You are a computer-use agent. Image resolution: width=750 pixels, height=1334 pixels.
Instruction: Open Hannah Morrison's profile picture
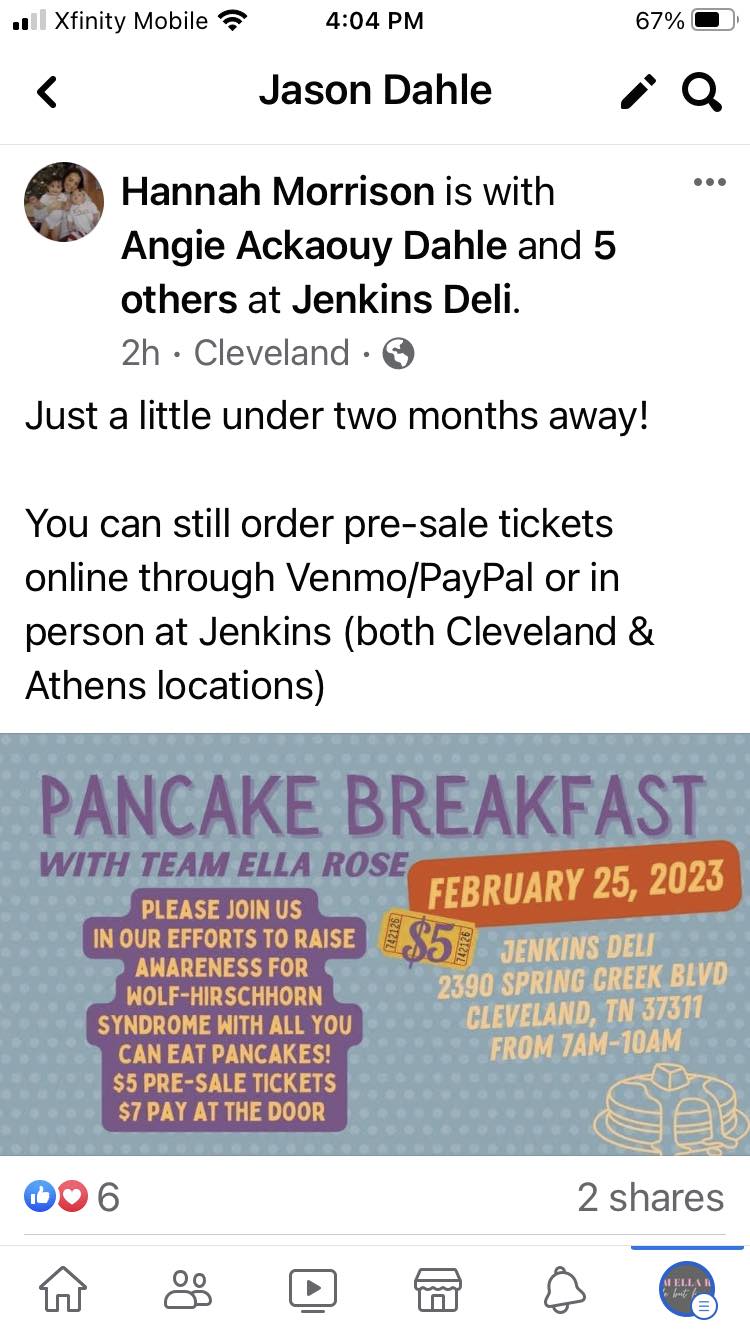coord(64,202)
